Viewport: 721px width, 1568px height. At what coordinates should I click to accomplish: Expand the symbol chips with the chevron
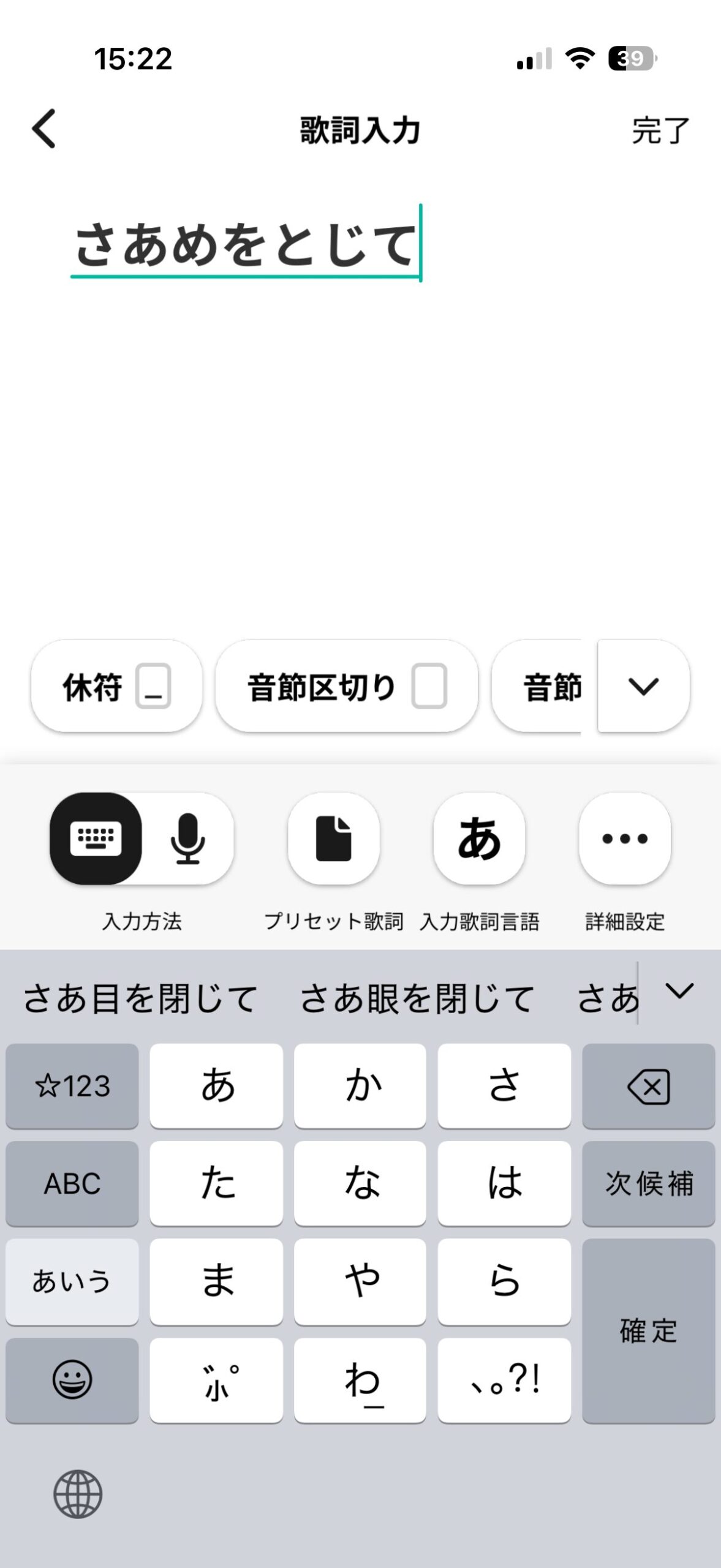click(643, 686)
